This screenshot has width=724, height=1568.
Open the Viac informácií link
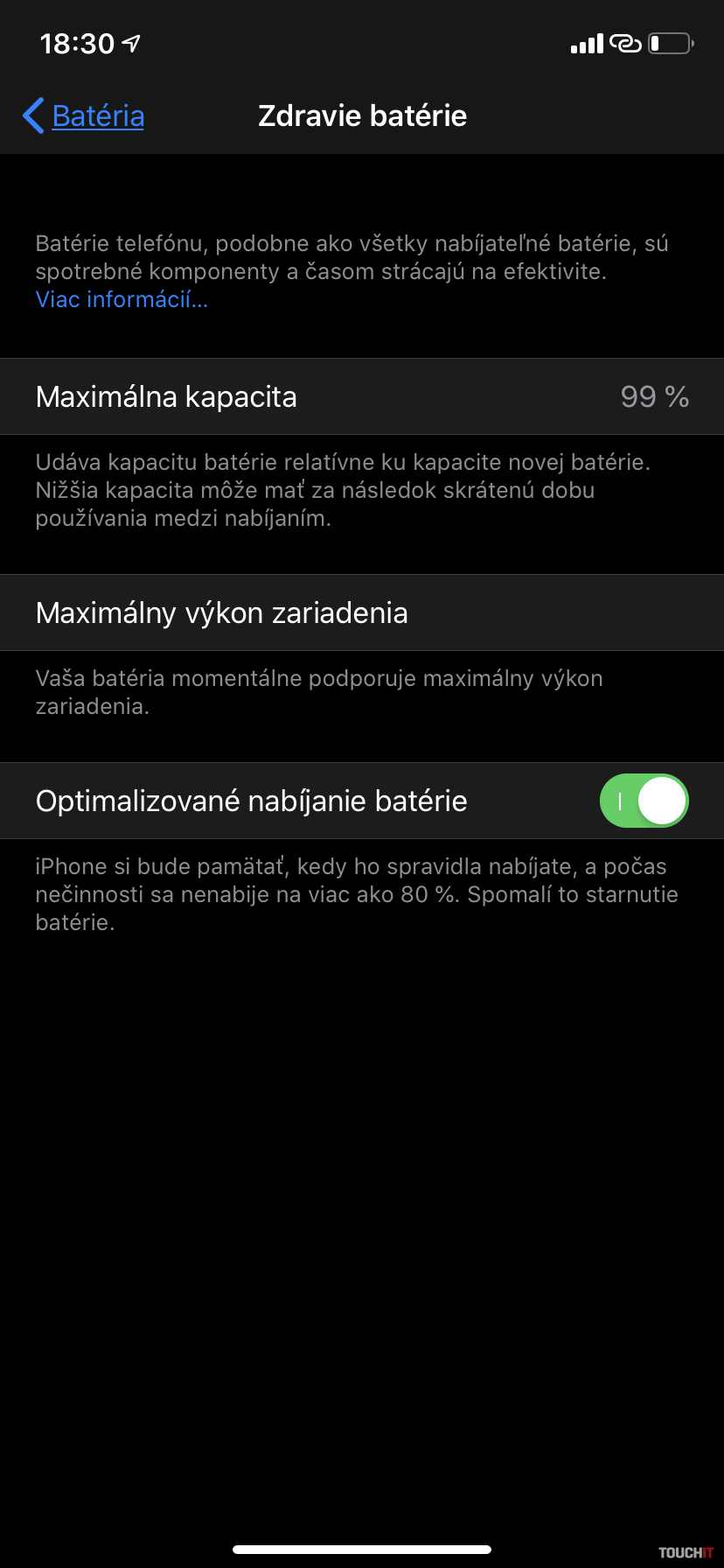click(x=122, y=300)
